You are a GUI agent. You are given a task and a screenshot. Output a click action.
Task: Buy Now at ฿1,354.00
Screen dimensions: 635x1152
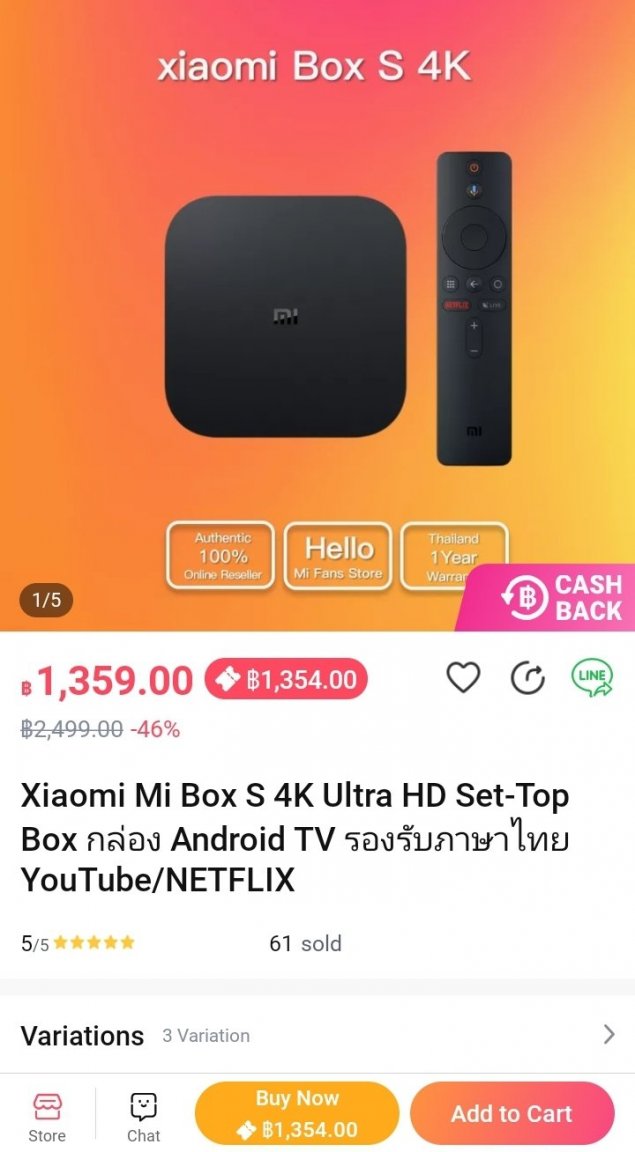click(297, 1113)
